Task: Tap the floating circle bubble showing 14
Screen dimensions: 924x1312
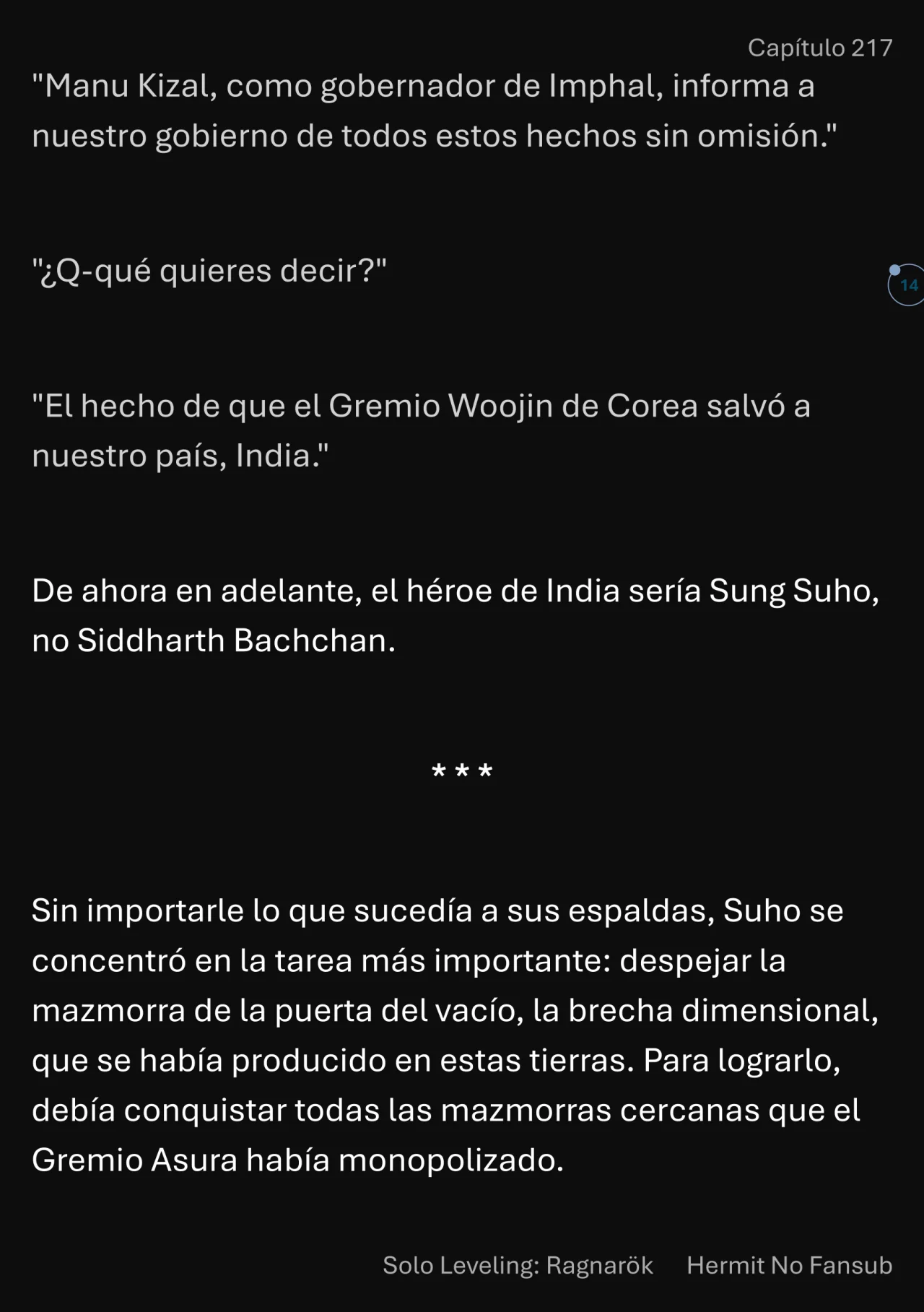Action: 907,285
